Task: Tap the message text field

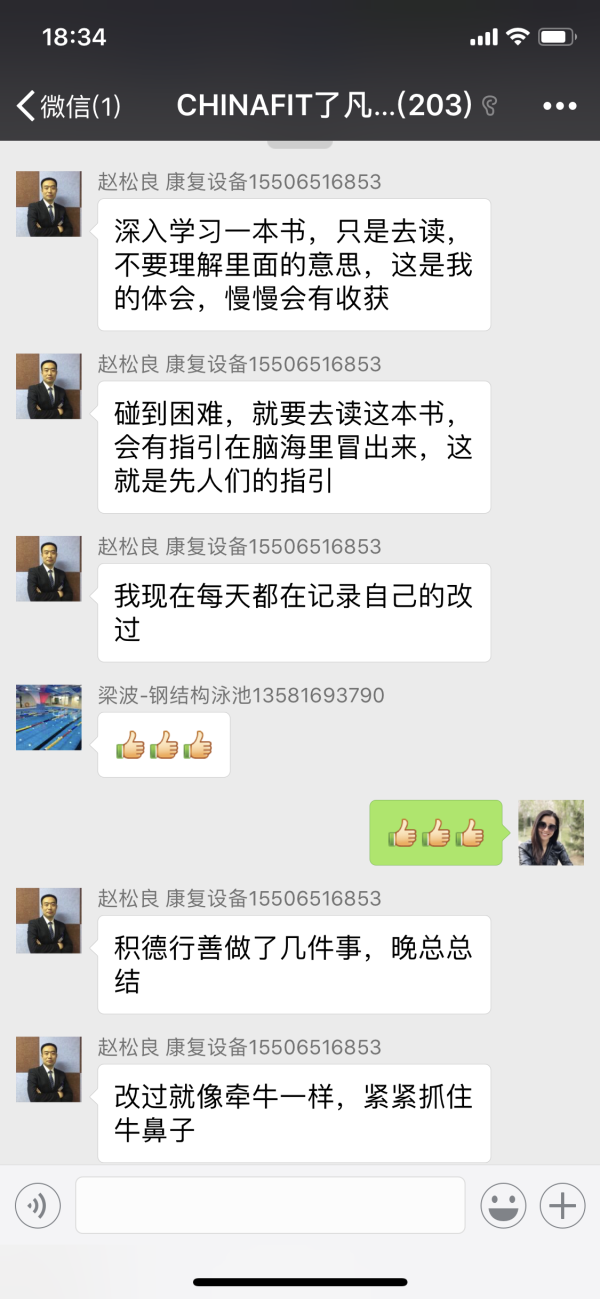Action: point(270,1205)
